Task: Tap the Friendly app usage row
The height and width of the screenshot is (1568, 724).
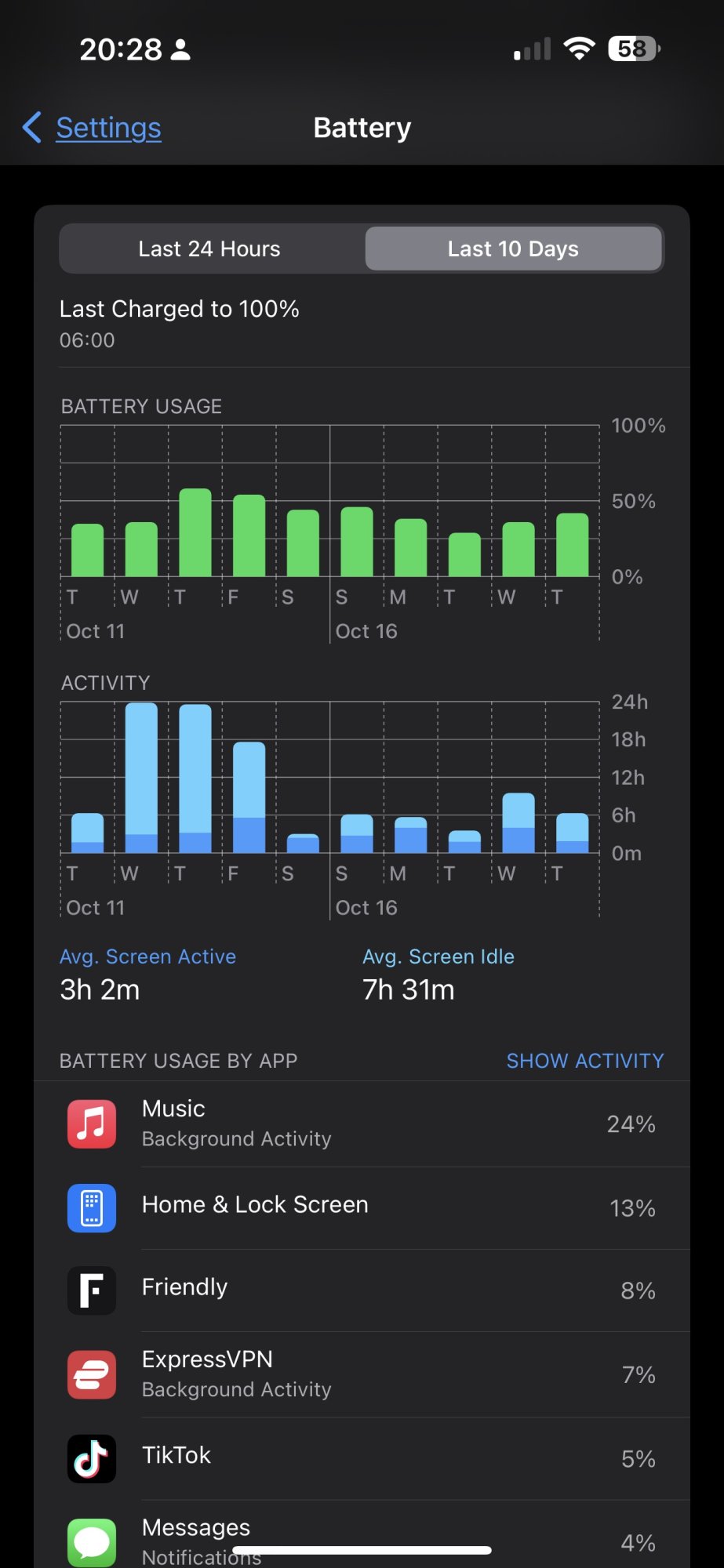Action: (362, 1290)
